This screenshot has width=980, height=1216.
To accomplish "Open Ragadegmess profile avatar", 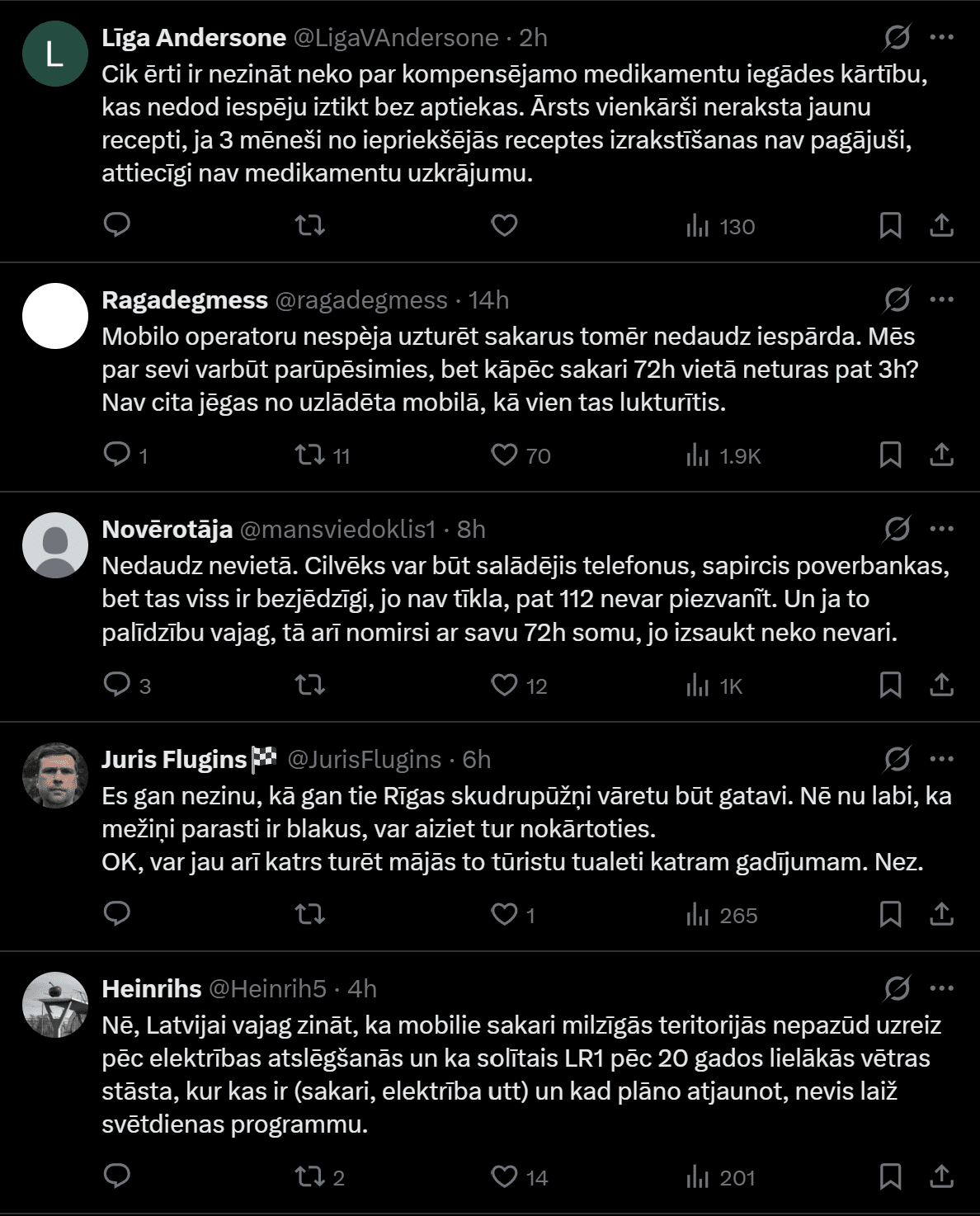I will (55, 316).
